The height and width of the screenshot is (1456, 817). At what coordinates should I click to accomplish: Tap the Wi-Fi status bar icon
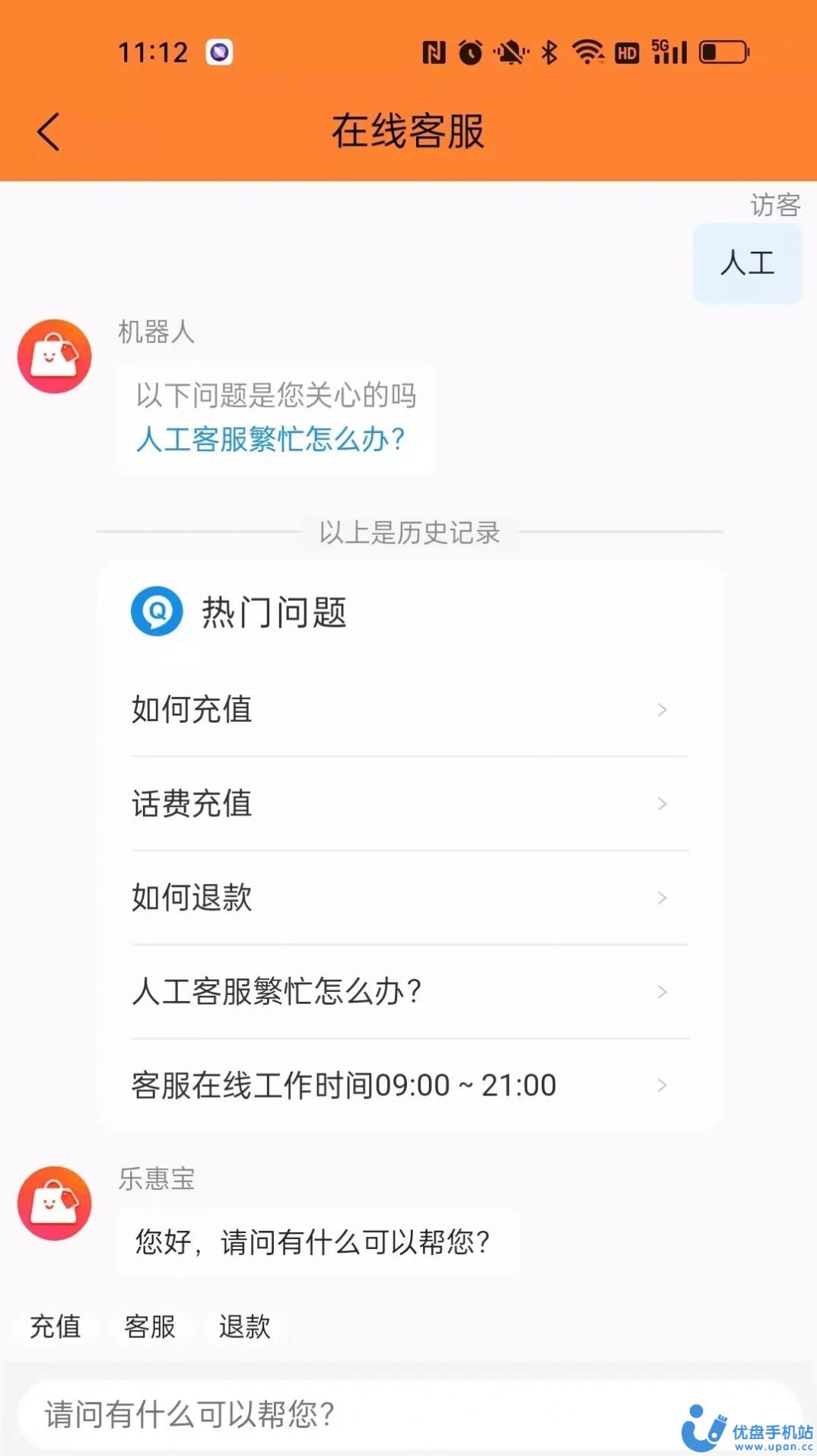click(587, 52)
